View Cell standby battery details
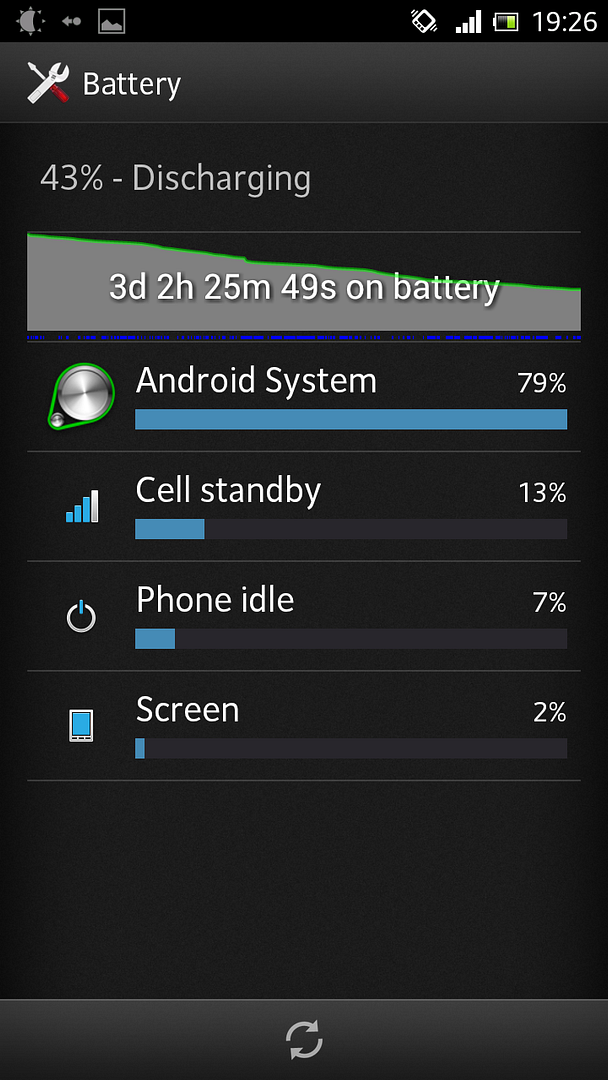This screenshot has height=1080, width=608. tap(304, 507)
